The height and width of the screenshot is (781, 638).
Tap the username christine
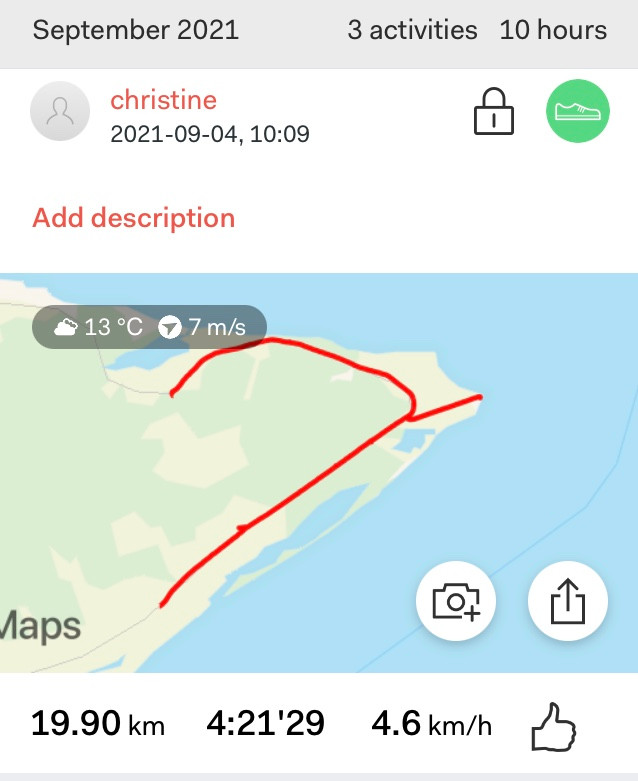tap(163, 100)
